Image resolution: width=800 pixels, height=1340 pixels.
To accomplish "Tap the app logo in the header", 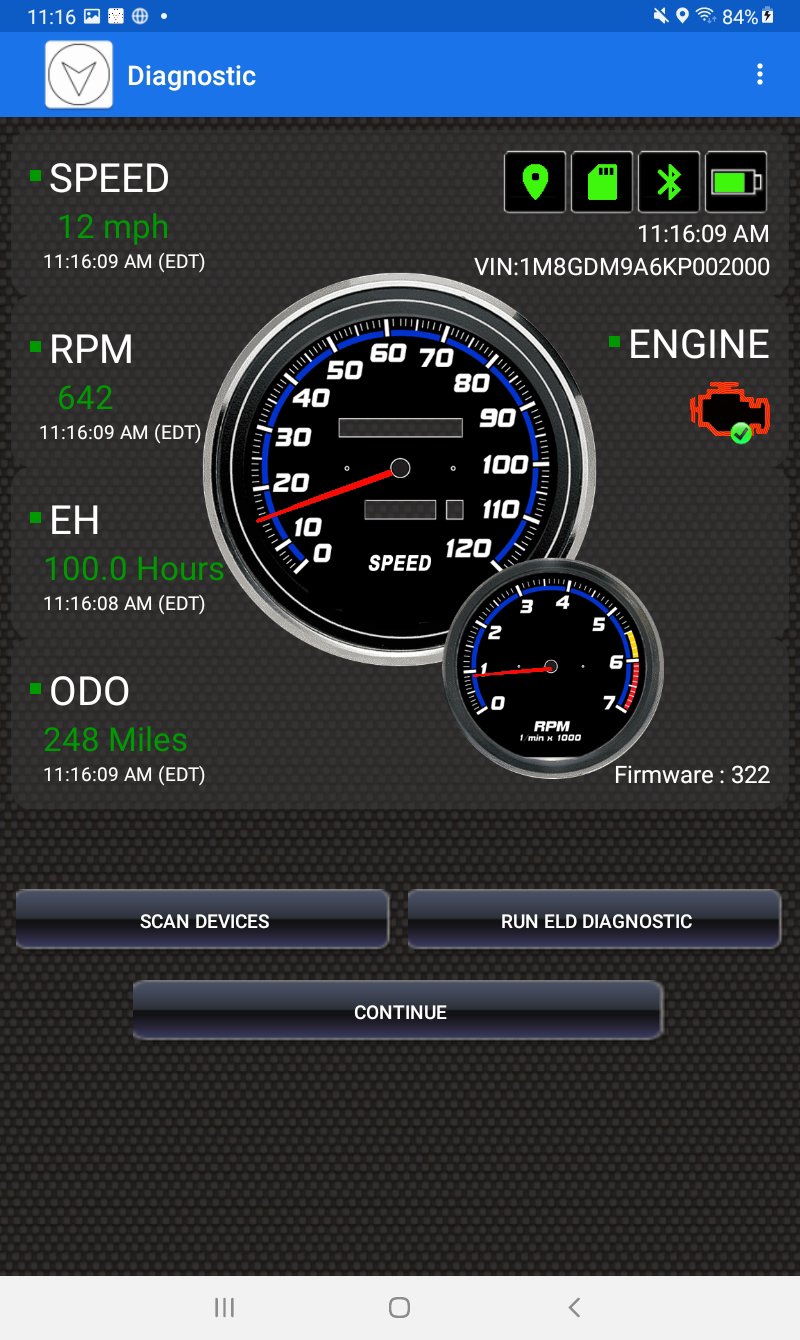I will coord(79,75).
